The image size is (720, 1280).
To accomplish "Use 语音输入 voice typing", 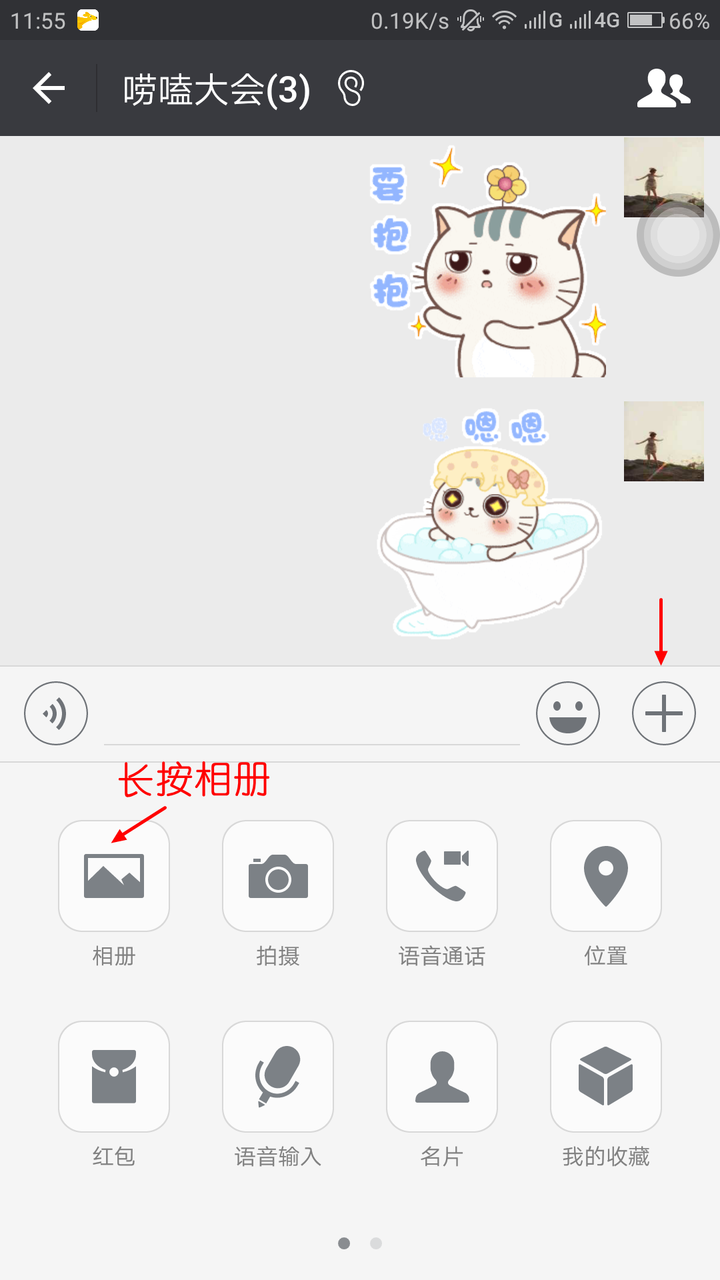I will (278, 1076).
